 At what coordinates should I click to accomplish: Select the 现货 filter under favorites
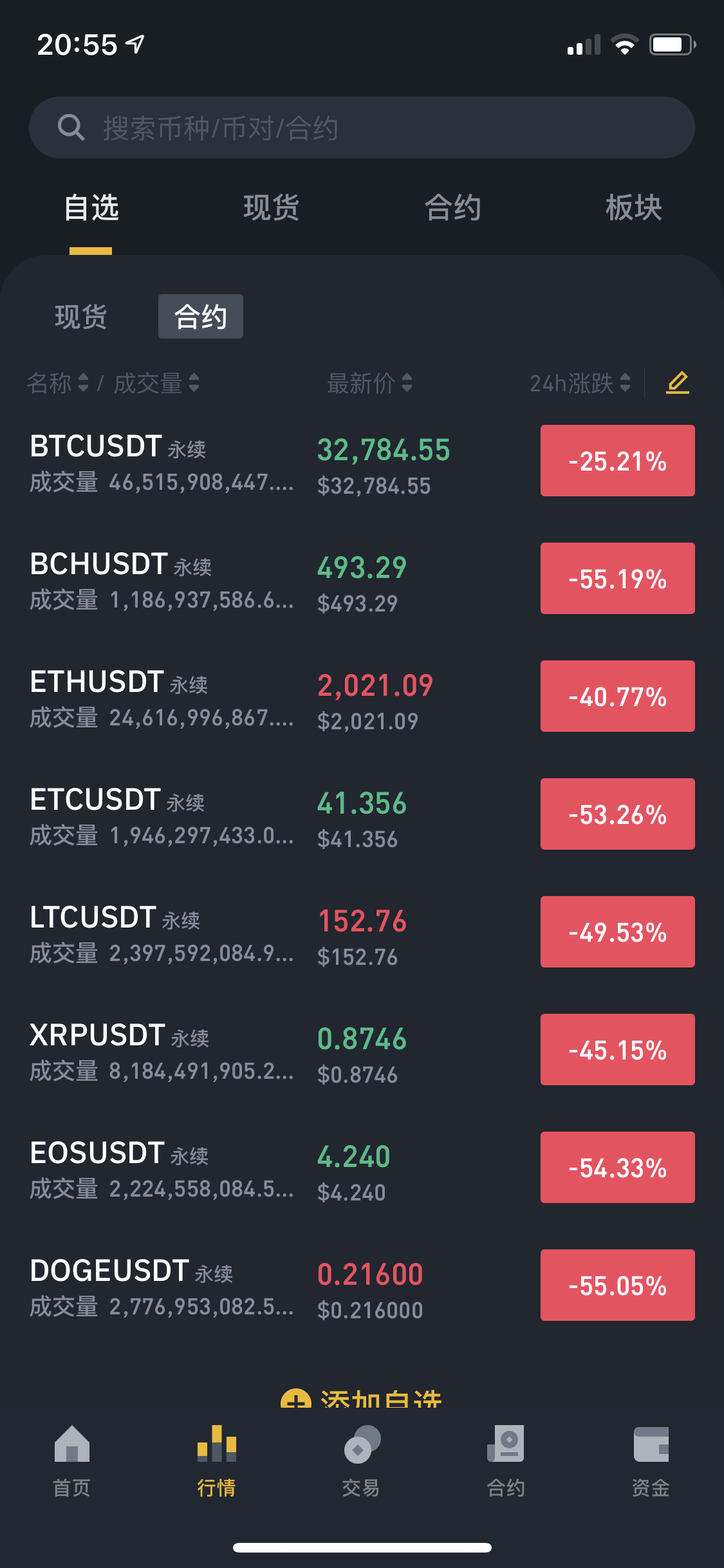click(81, 317)
